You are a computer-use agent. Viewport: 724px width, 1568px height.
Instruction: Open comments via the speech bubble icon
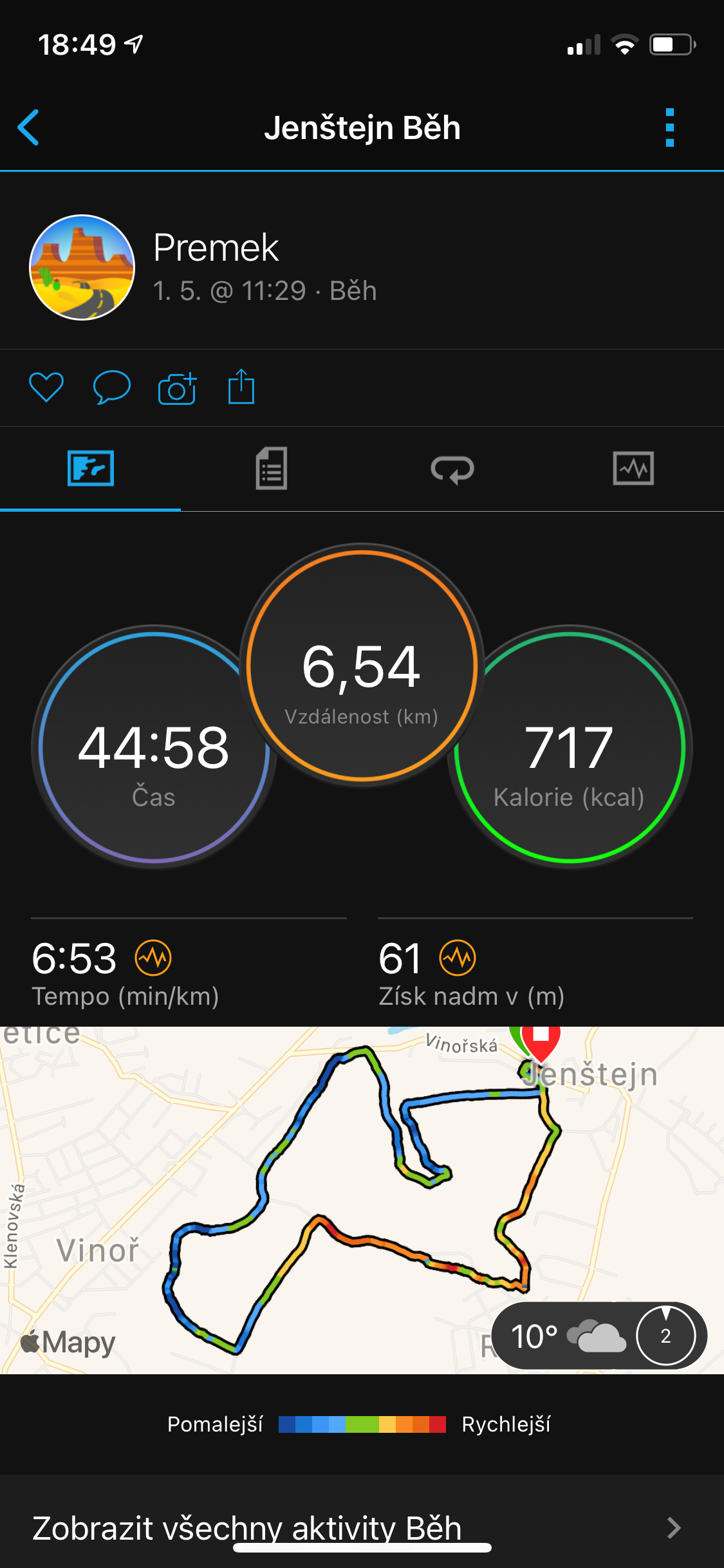[x=112, y=387]
